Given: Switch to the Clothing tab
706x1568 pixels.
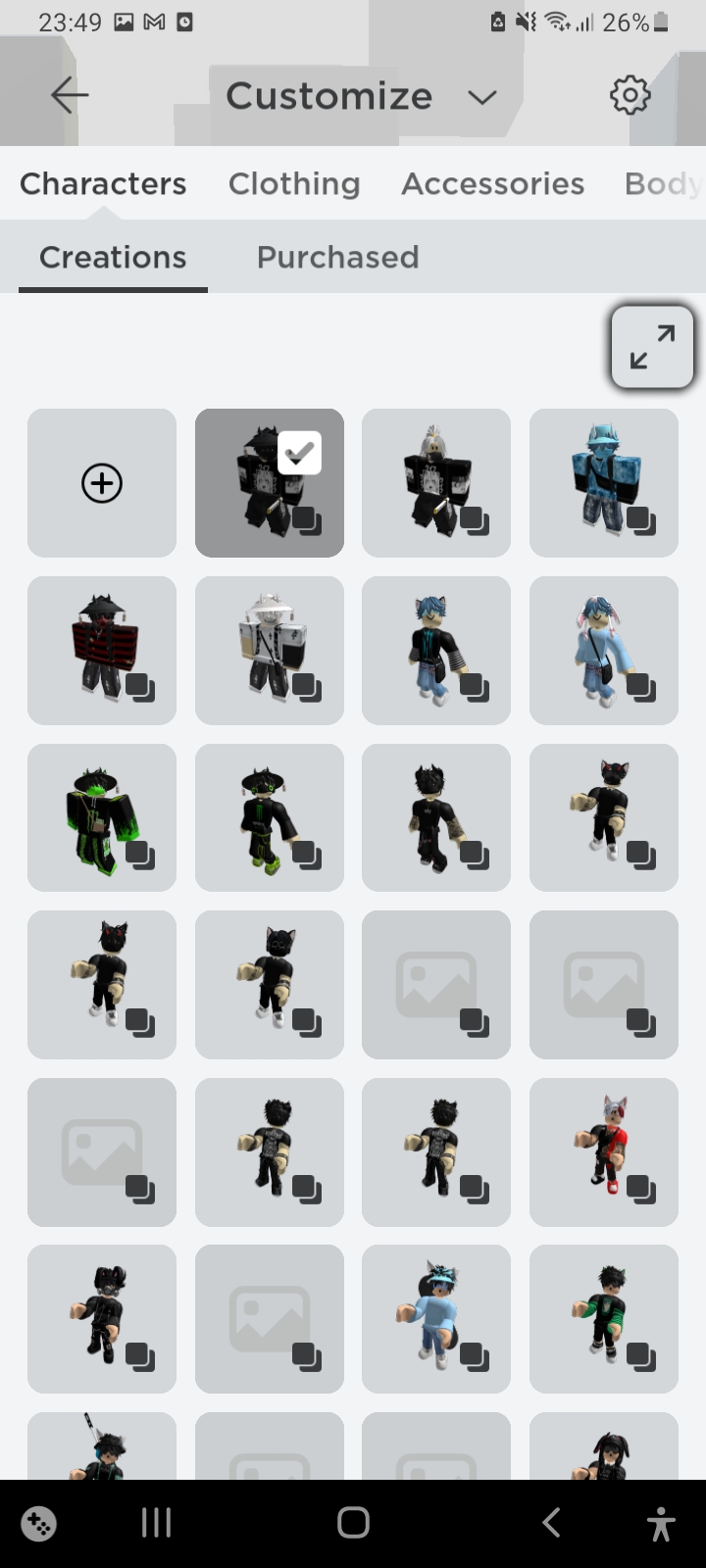Looking at the screenshot, I should (x=294, y=183).
